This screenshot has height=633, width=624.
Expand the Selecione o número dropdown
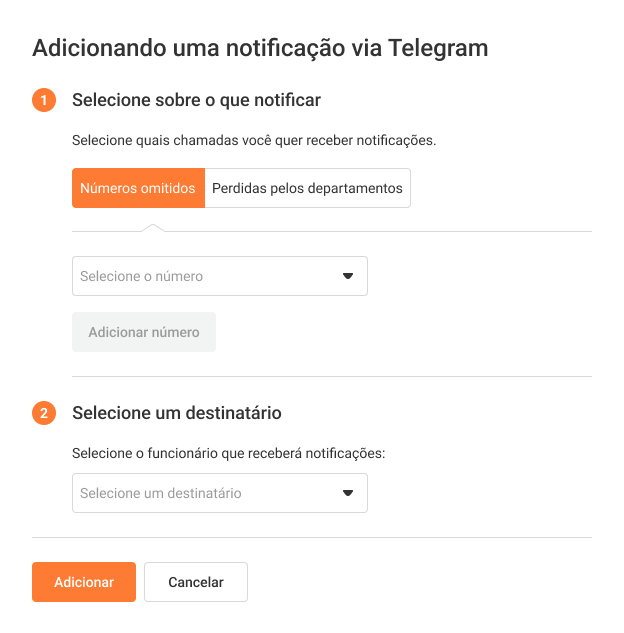pos(219,276)
